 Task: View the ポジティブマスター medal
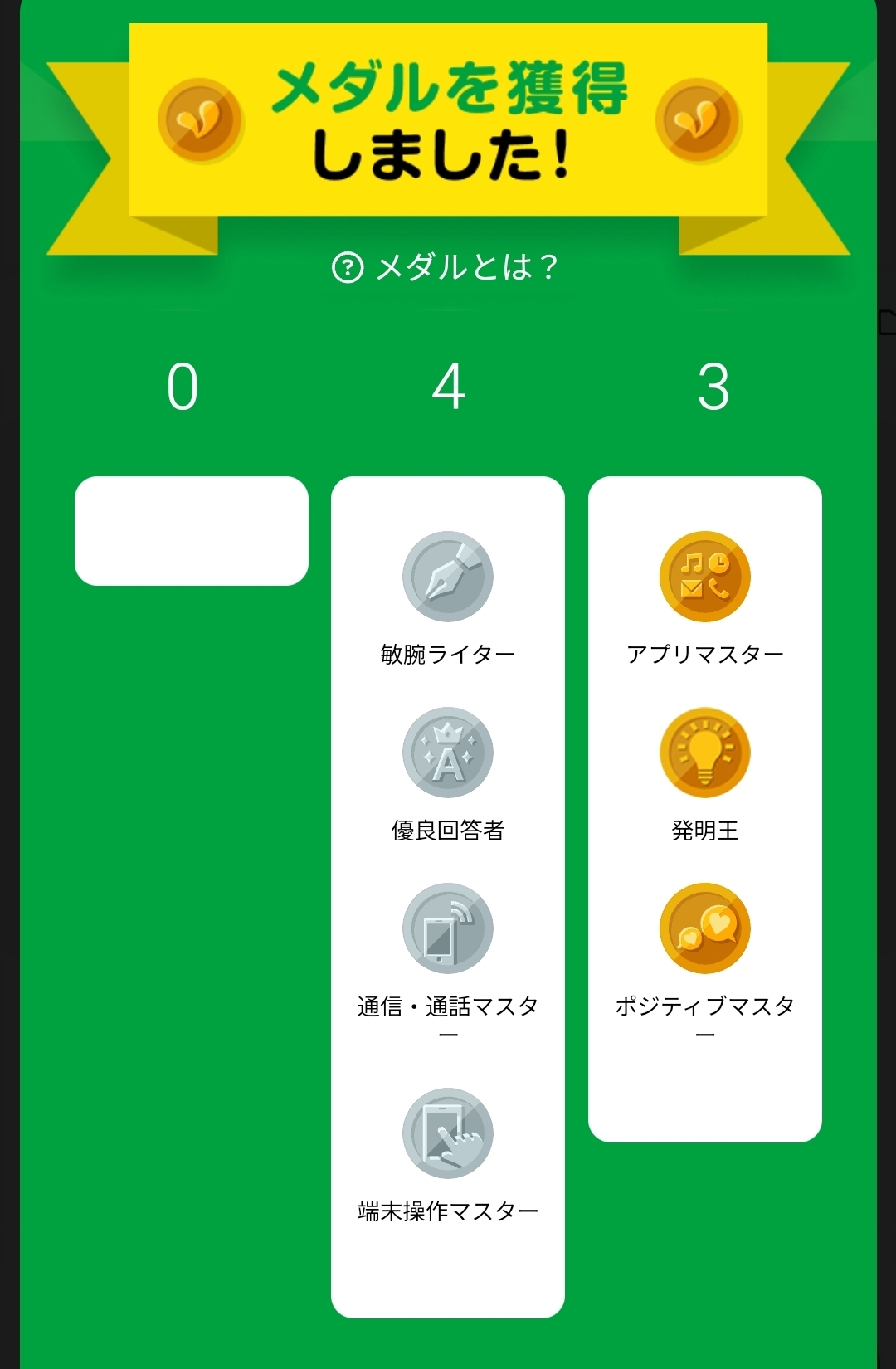pyautogui.click(x=705, y=929)
